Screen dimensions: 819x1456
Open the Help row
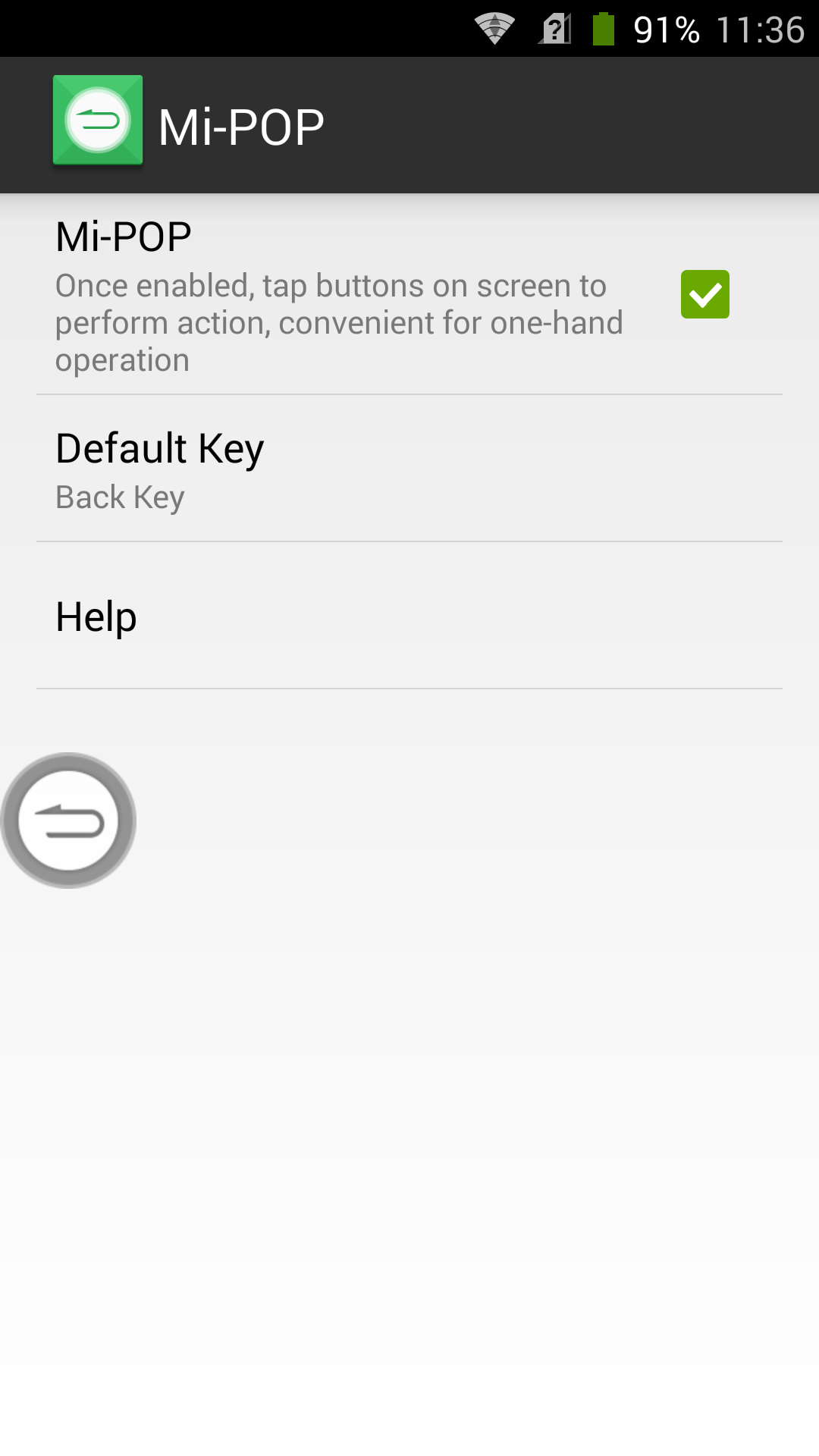409,616
